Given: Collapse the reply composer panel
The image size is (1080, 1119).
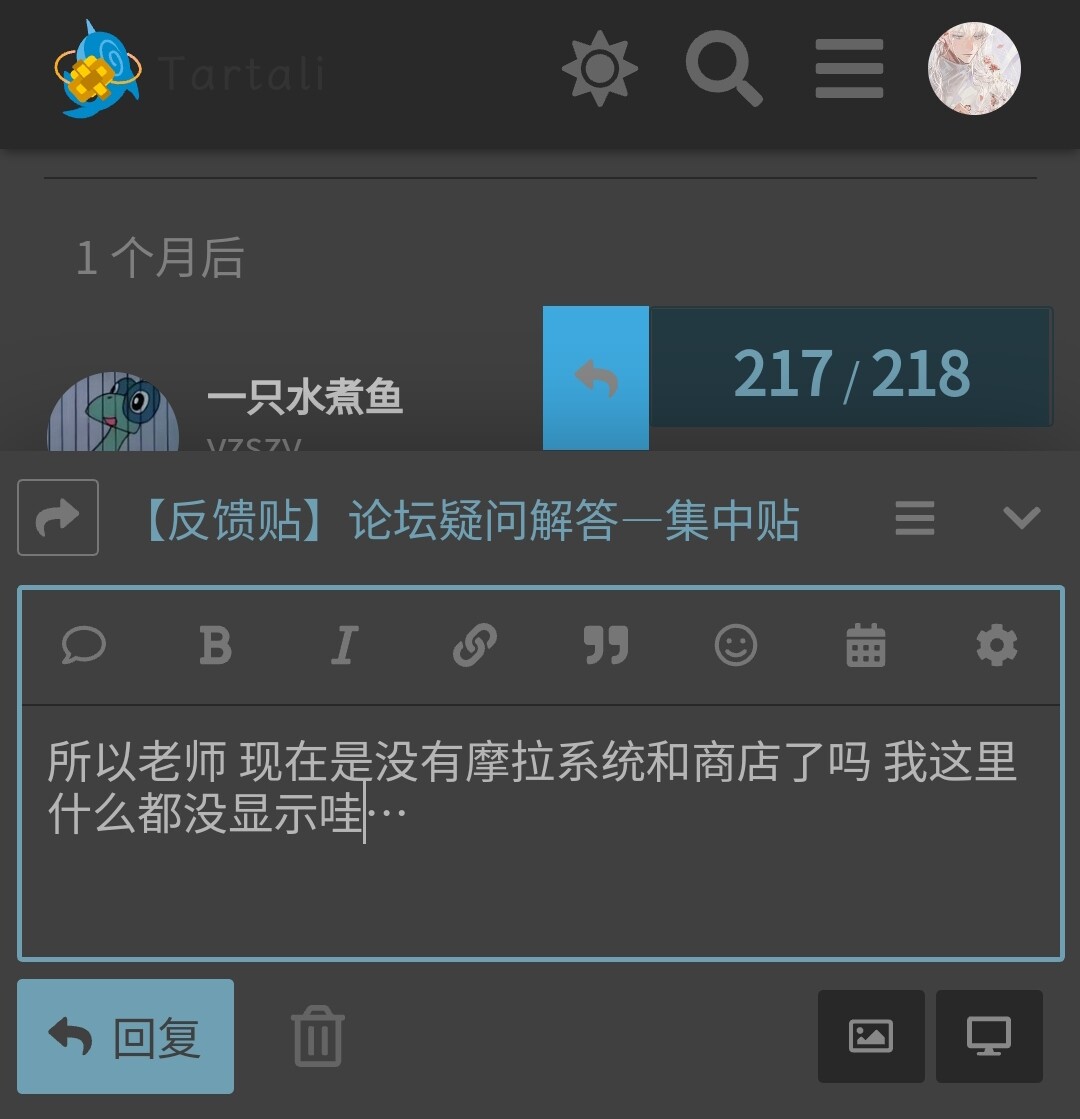Looking at the screenshot, I should click(1021, 518).
